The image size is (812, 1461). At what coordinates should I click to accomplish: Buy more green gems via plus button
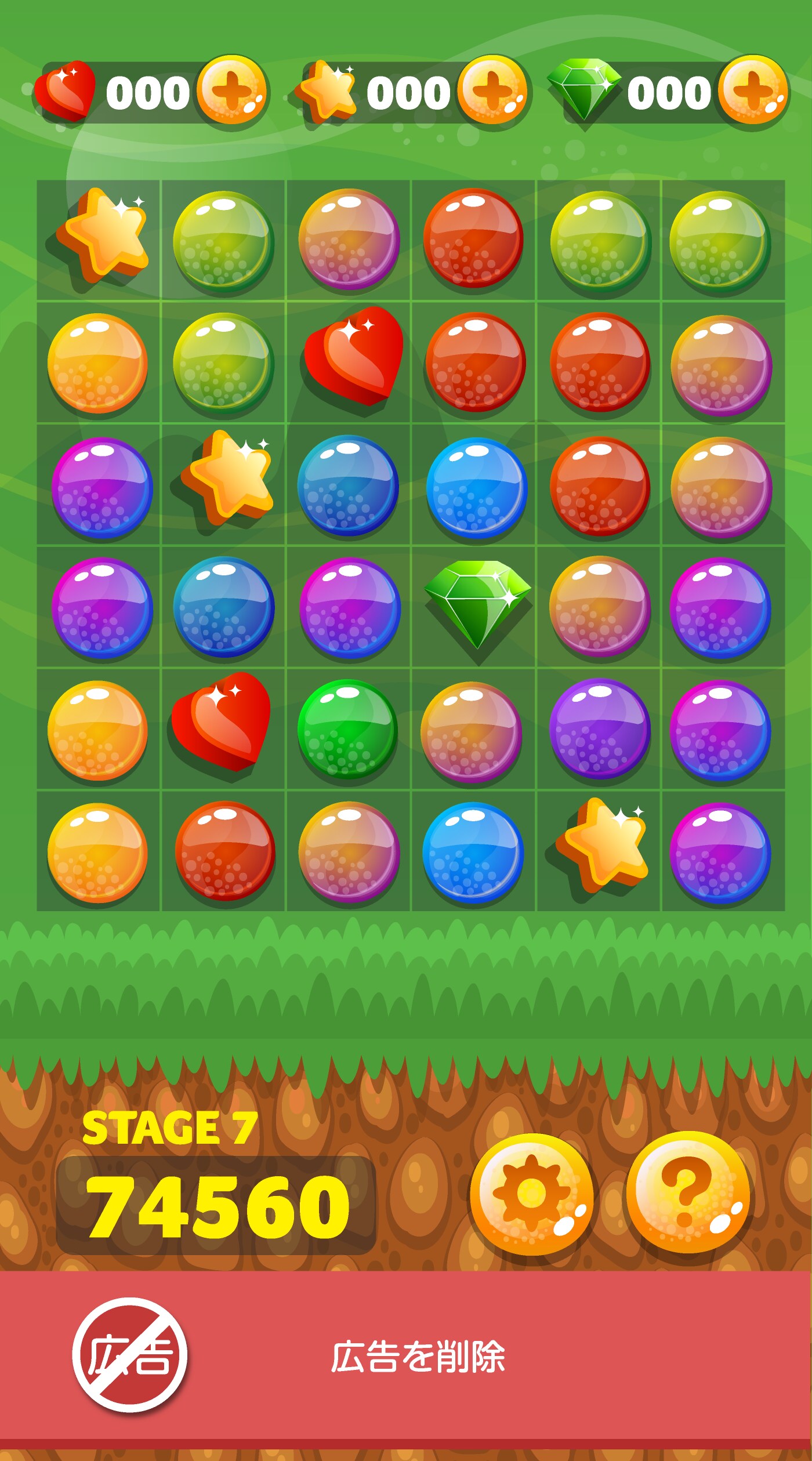coord(753,90)
